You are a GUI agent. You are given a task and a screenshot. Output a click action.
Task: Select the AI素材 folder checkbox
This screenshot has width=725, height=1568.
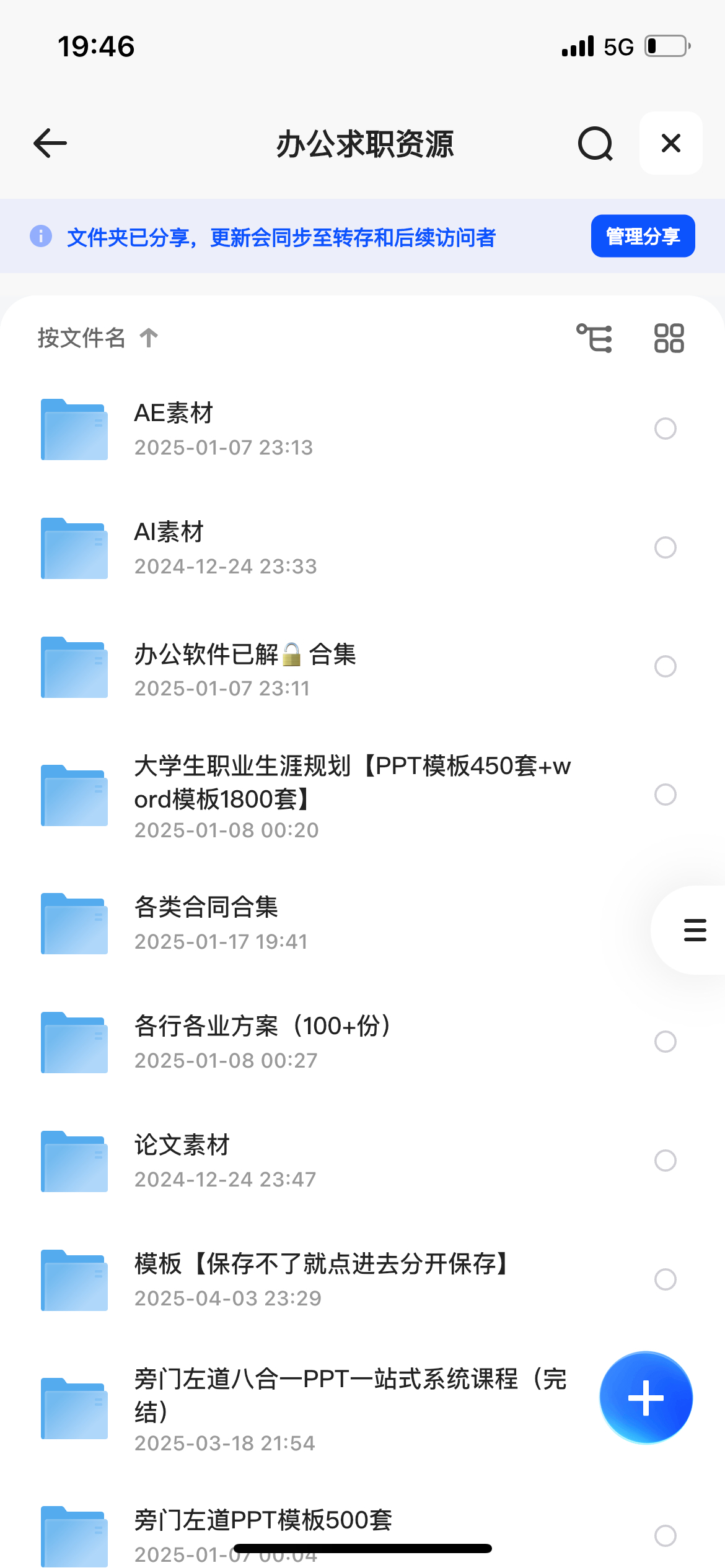click(665, 547)
